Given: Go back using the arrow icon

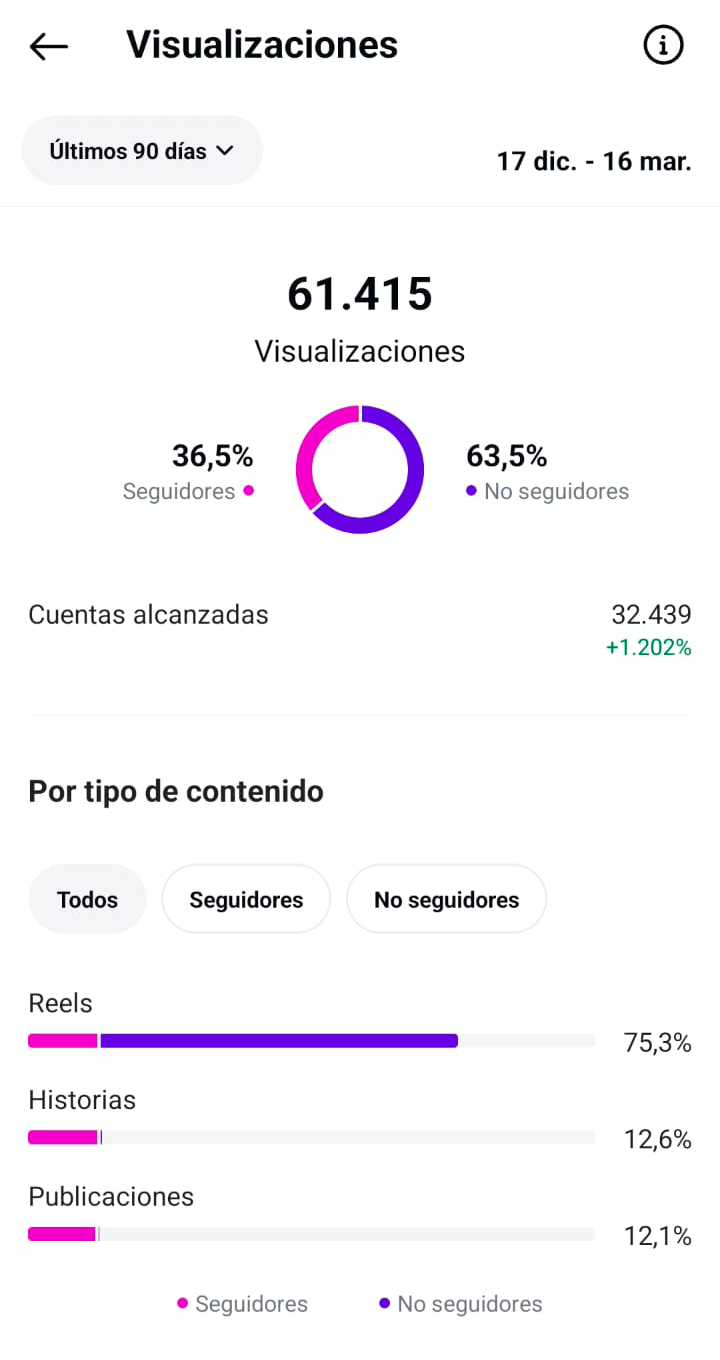Looking at the screenshot, I should [x=48, y=46].
